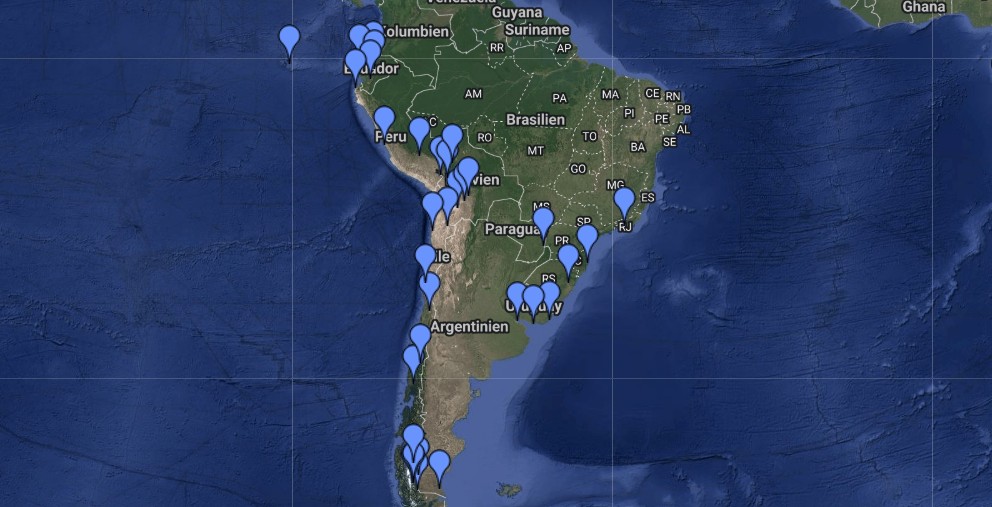Select the pin on the Paraguay label
992x507 pixels.
pyautogui.click(x=543, y=222)
